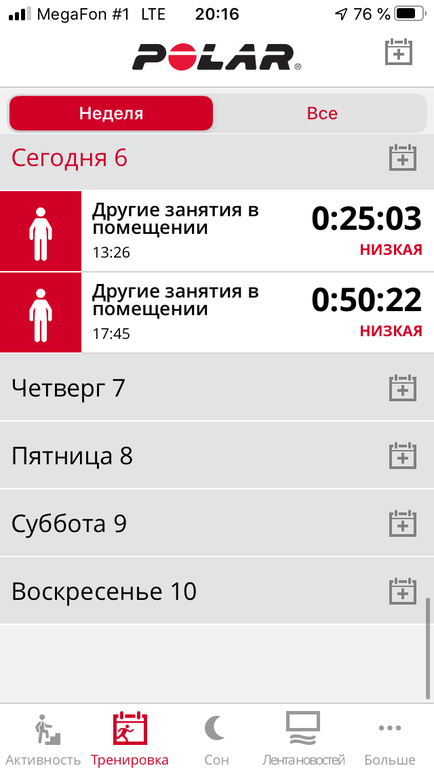Add a training for Сегодня 6
434x770 pixels.
[403, 158]
